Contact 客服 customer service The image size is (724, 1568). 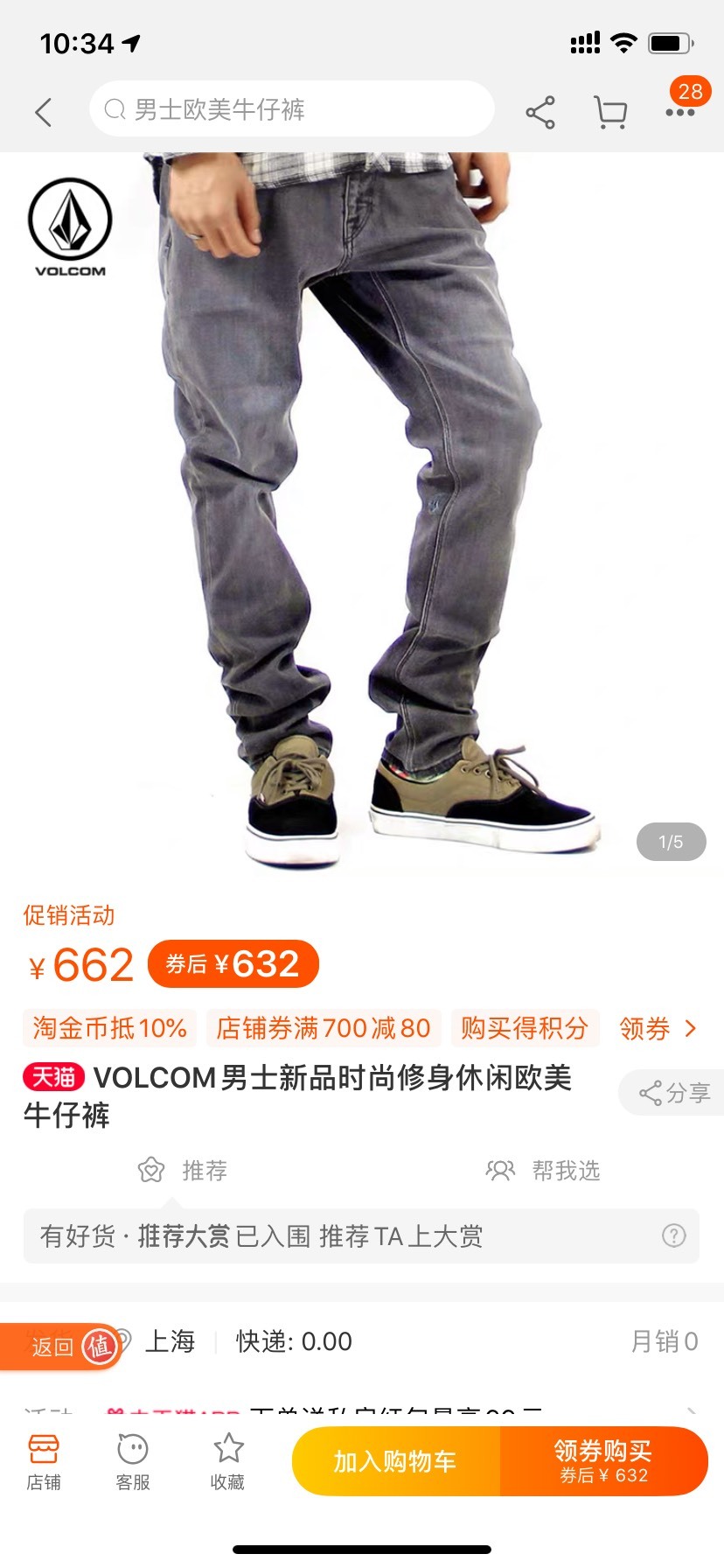click(133, 1462)
